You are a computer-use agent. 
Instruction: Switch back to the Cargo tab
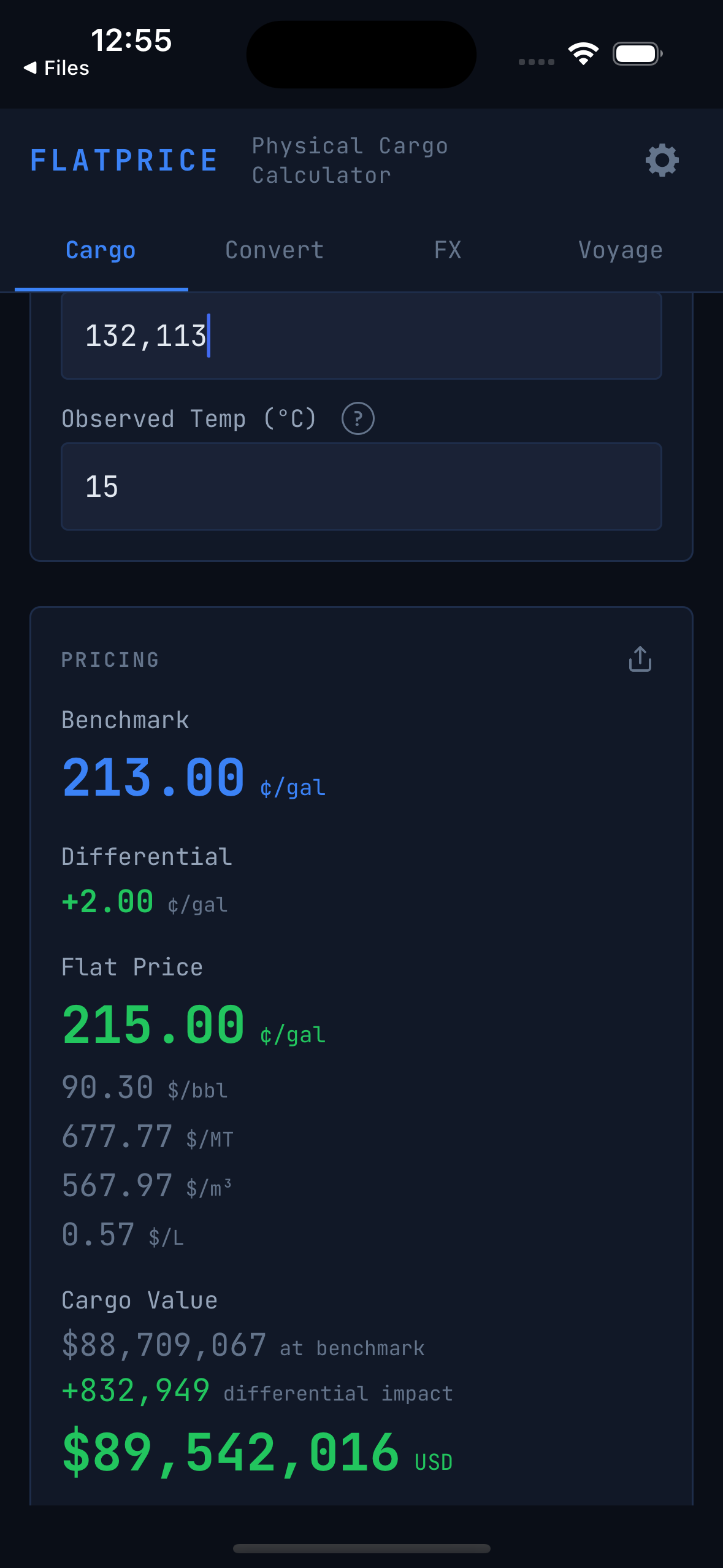pyautogui.click(x=100, y=250)
